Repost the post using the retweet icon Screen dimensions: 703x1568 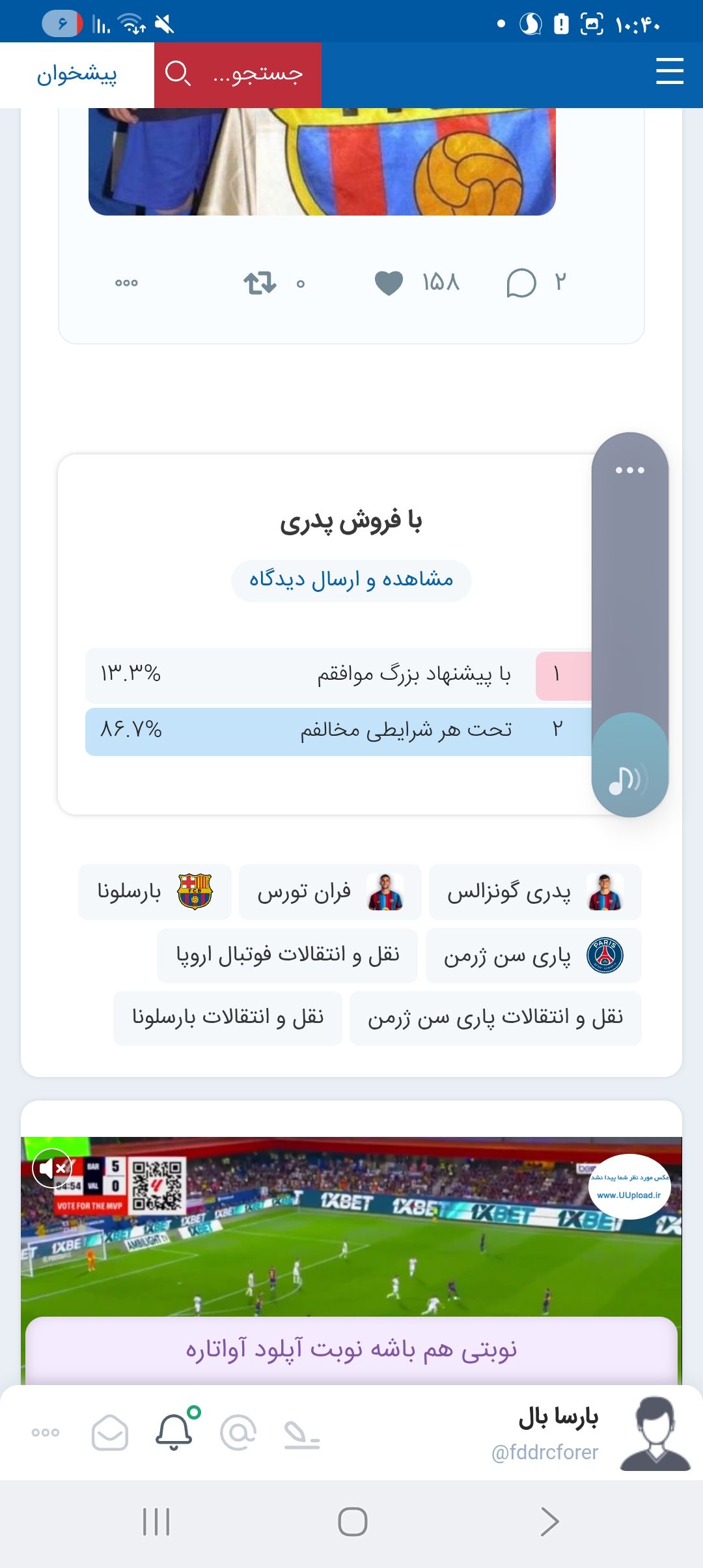[260, 283]
